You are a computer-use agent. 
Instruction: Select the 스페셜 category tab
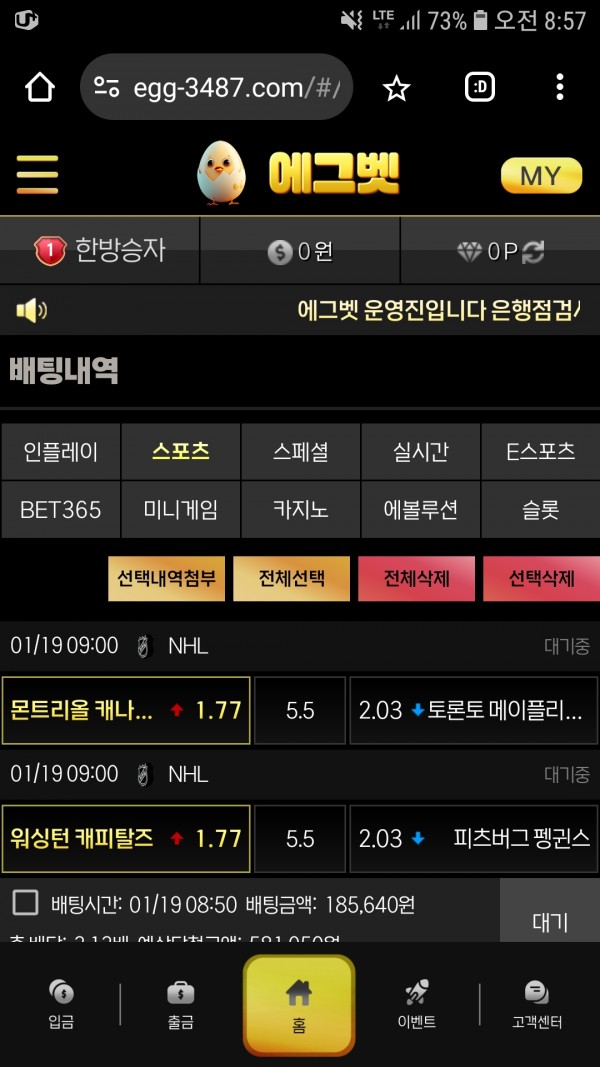[300, 451]
